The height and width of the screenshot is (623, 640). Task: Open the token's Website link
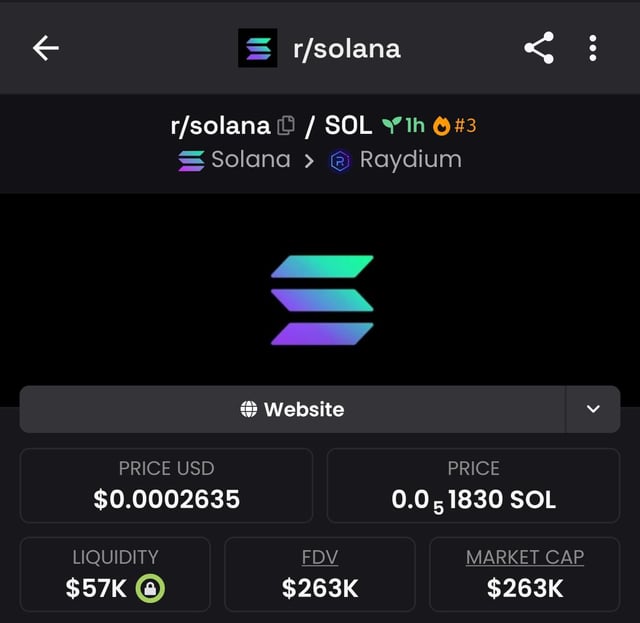pos(292,409)
